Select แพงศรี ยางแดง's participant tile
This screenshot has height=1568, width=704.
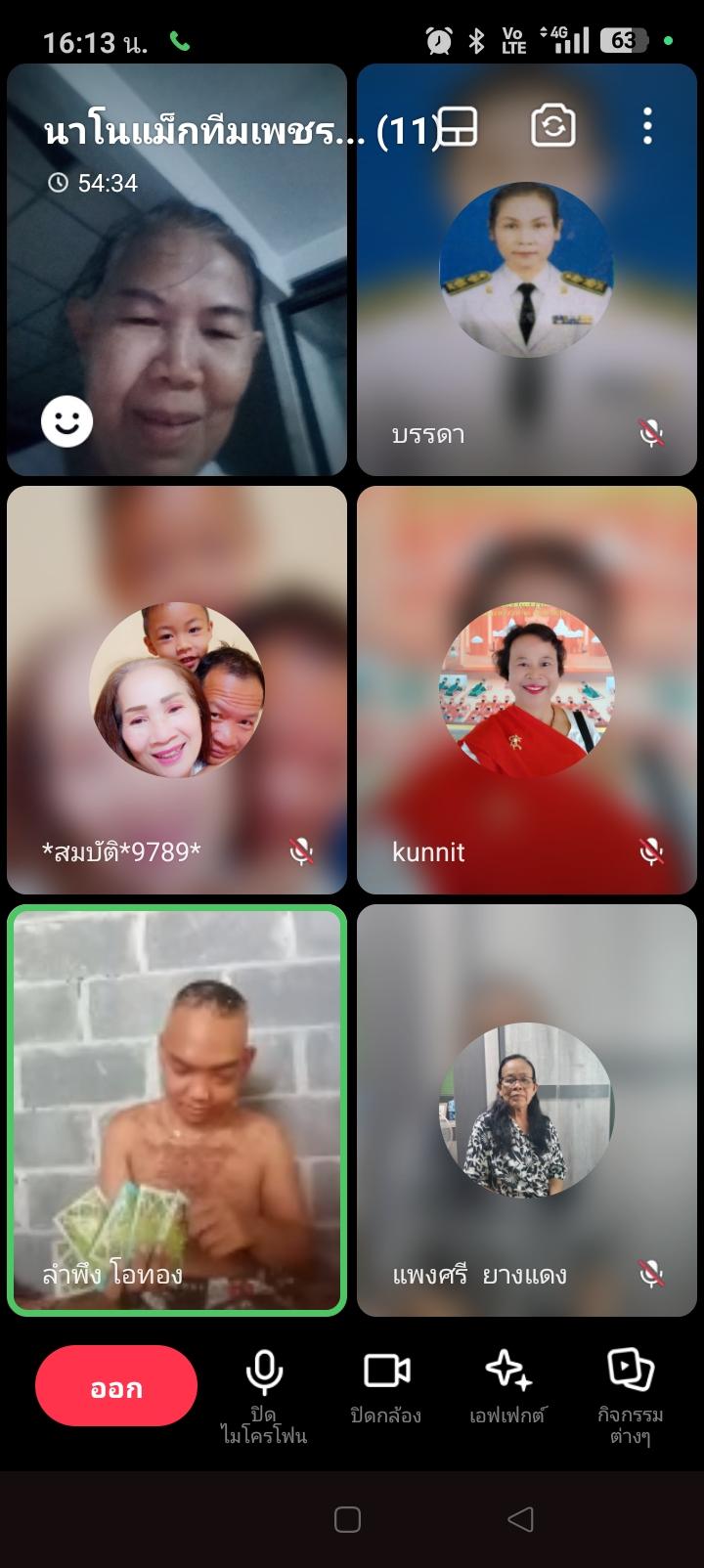click(x=526, y=1110)
